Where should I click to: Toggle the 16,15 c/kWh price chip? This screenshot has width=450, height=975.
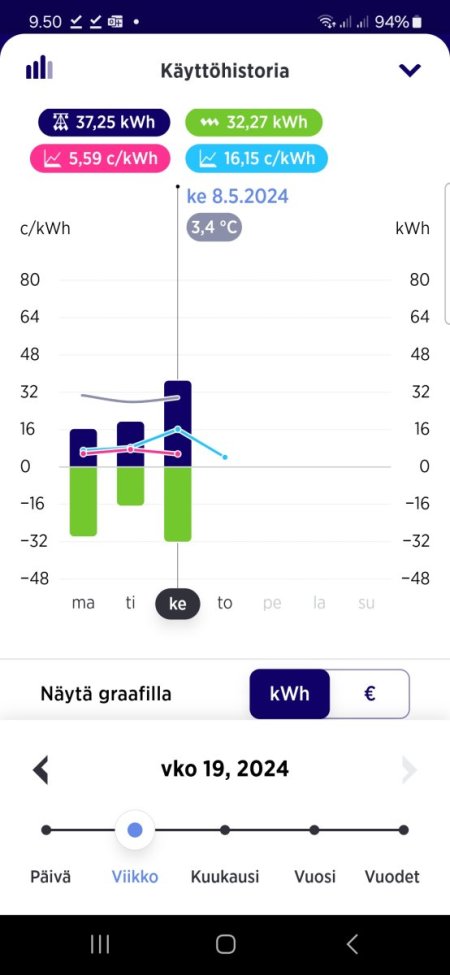256,159
